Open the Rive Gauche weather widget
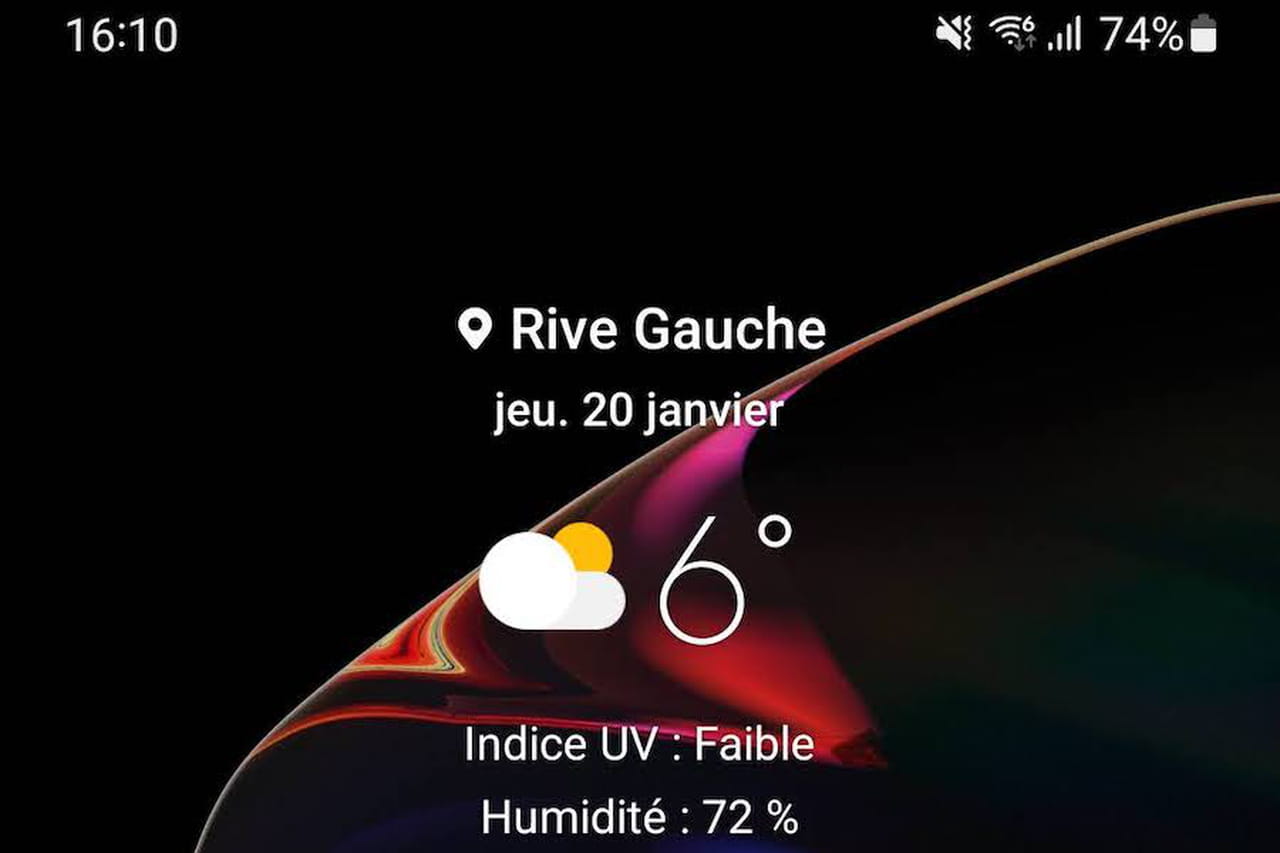 640,578
